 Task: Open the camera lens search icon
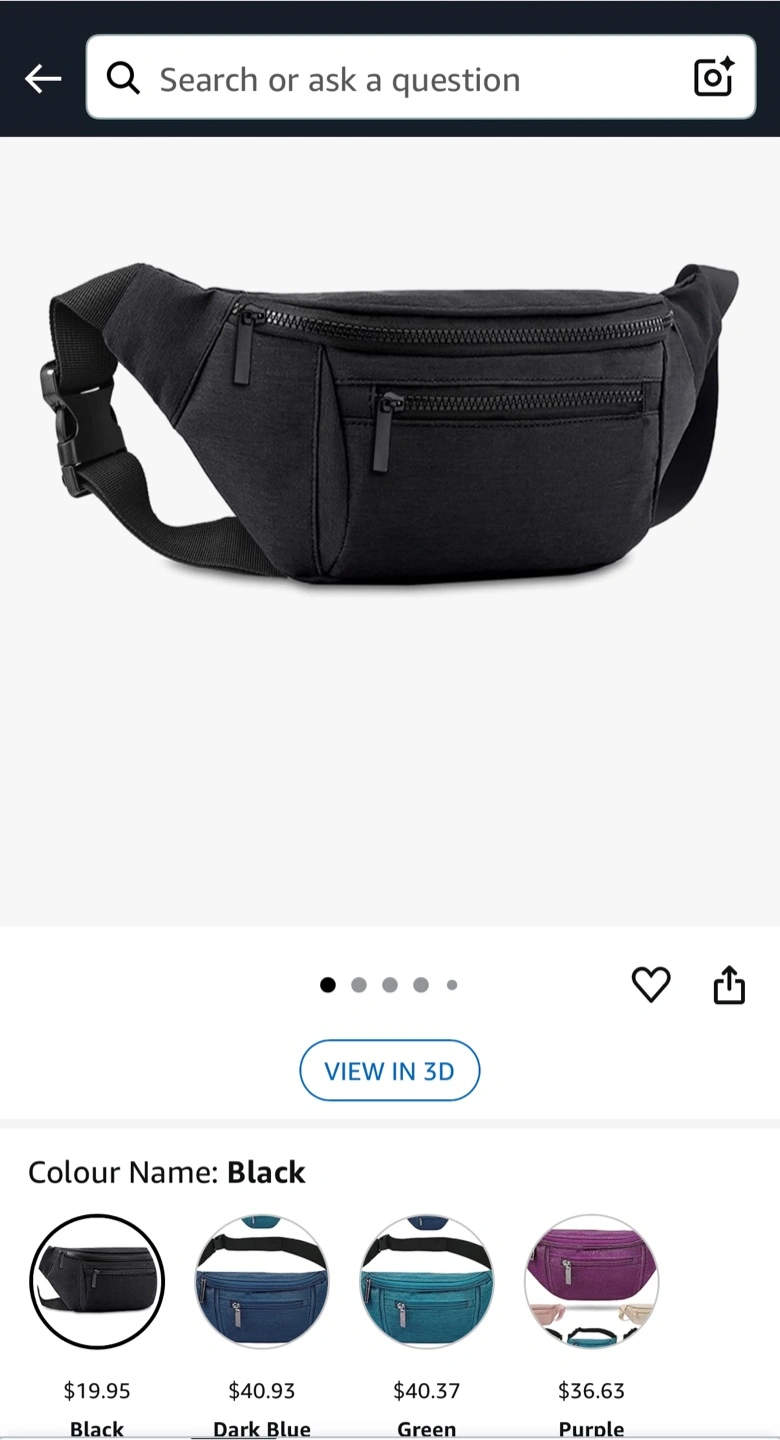[x=714, y=78]
